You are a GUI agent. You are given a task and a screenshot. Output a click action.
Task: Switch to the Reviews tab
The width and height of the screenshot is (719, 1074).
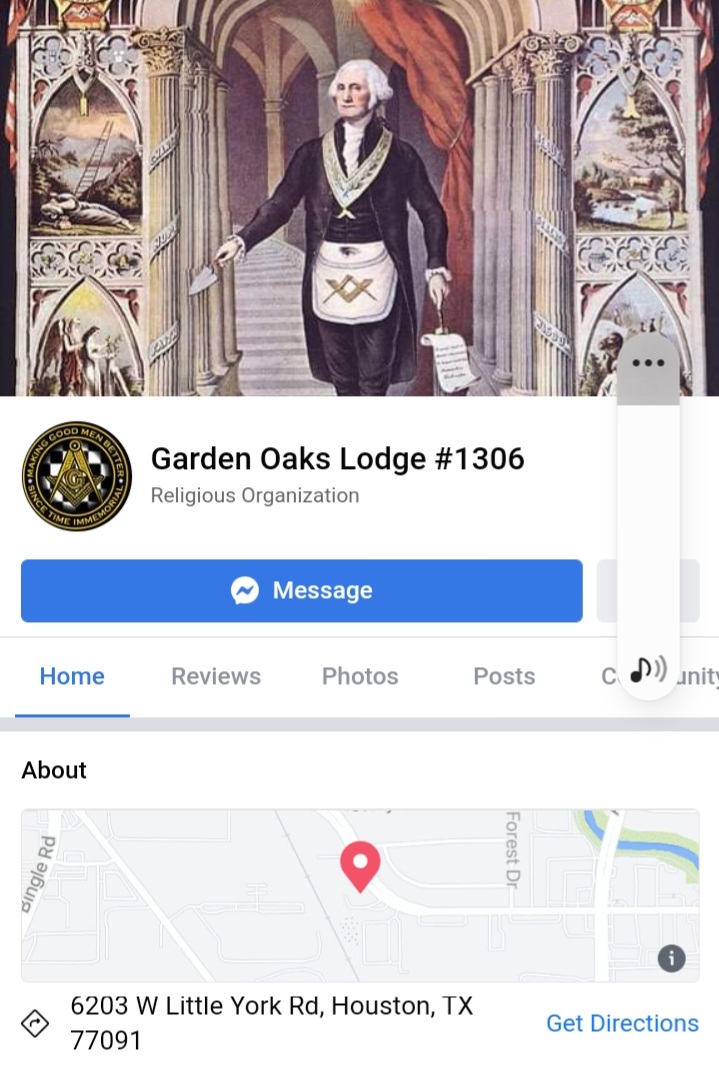tap(216, 677)
